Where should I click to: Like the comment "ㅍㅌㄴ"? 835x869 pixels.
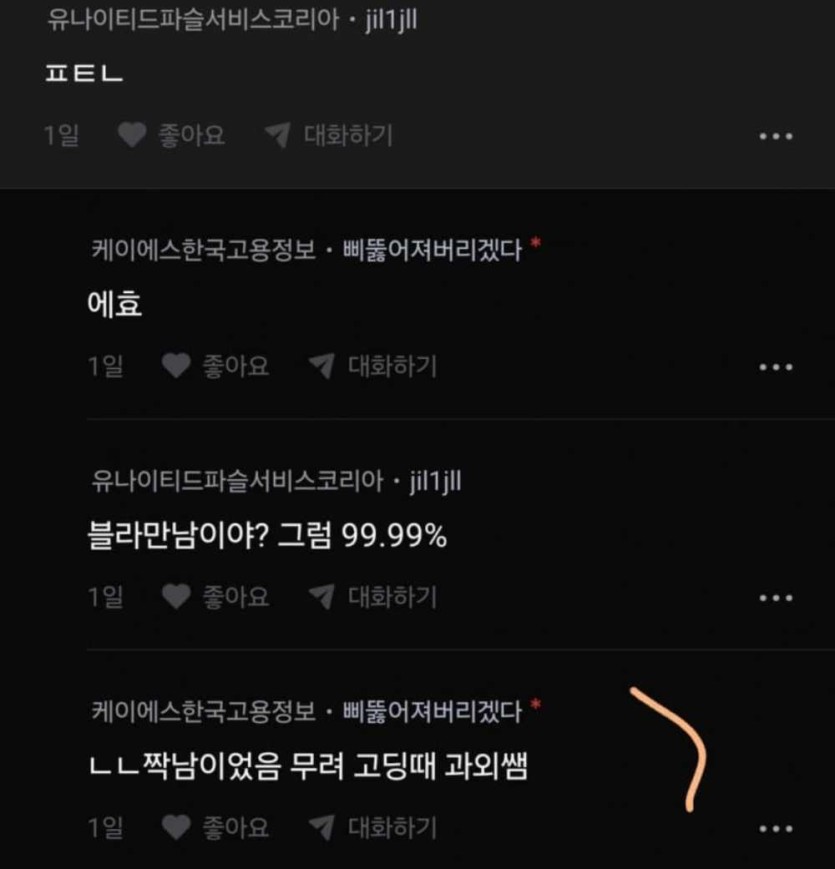click(x=171, y=135)
